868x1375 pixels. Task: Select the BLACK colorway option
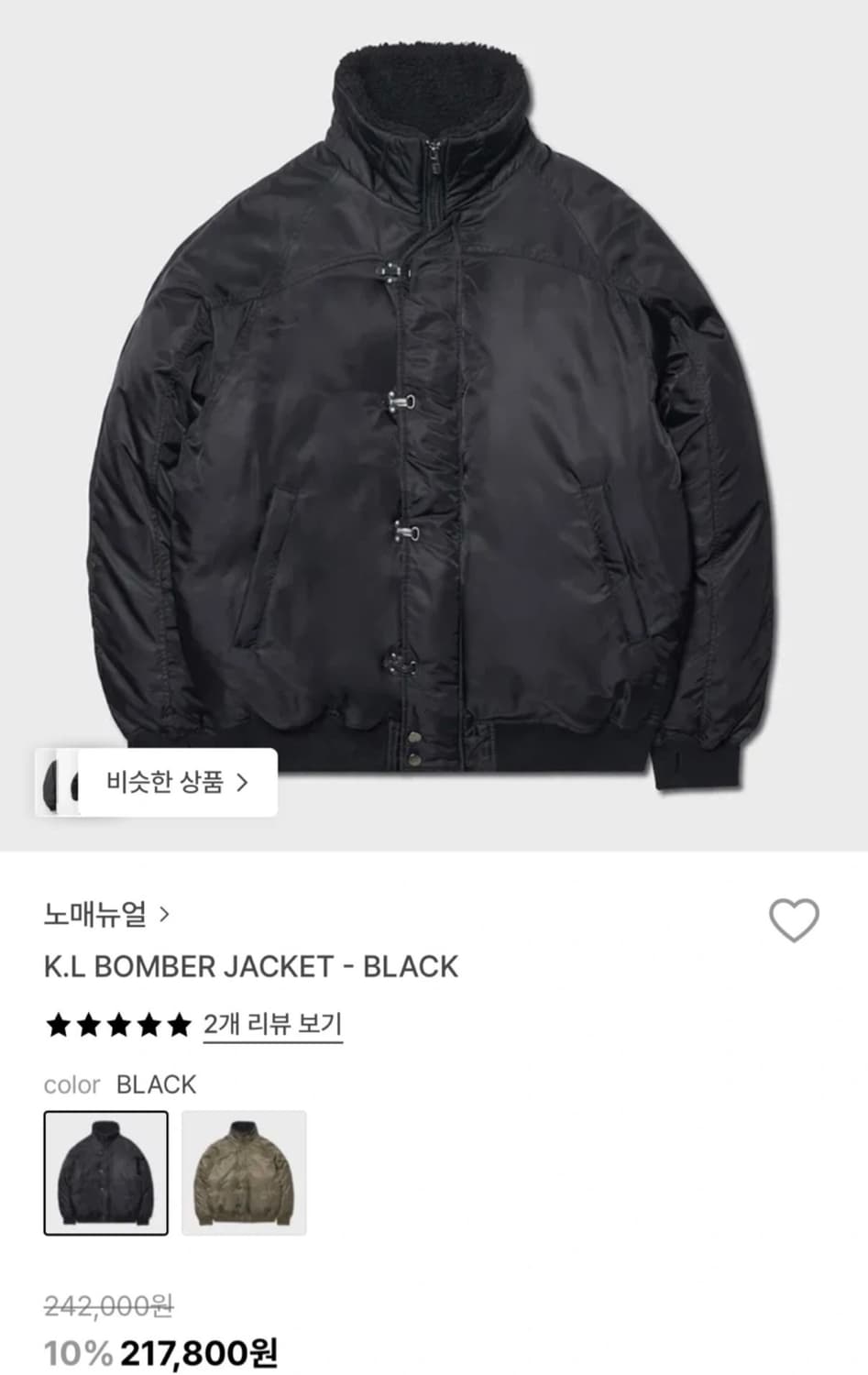coord(105,1171)
